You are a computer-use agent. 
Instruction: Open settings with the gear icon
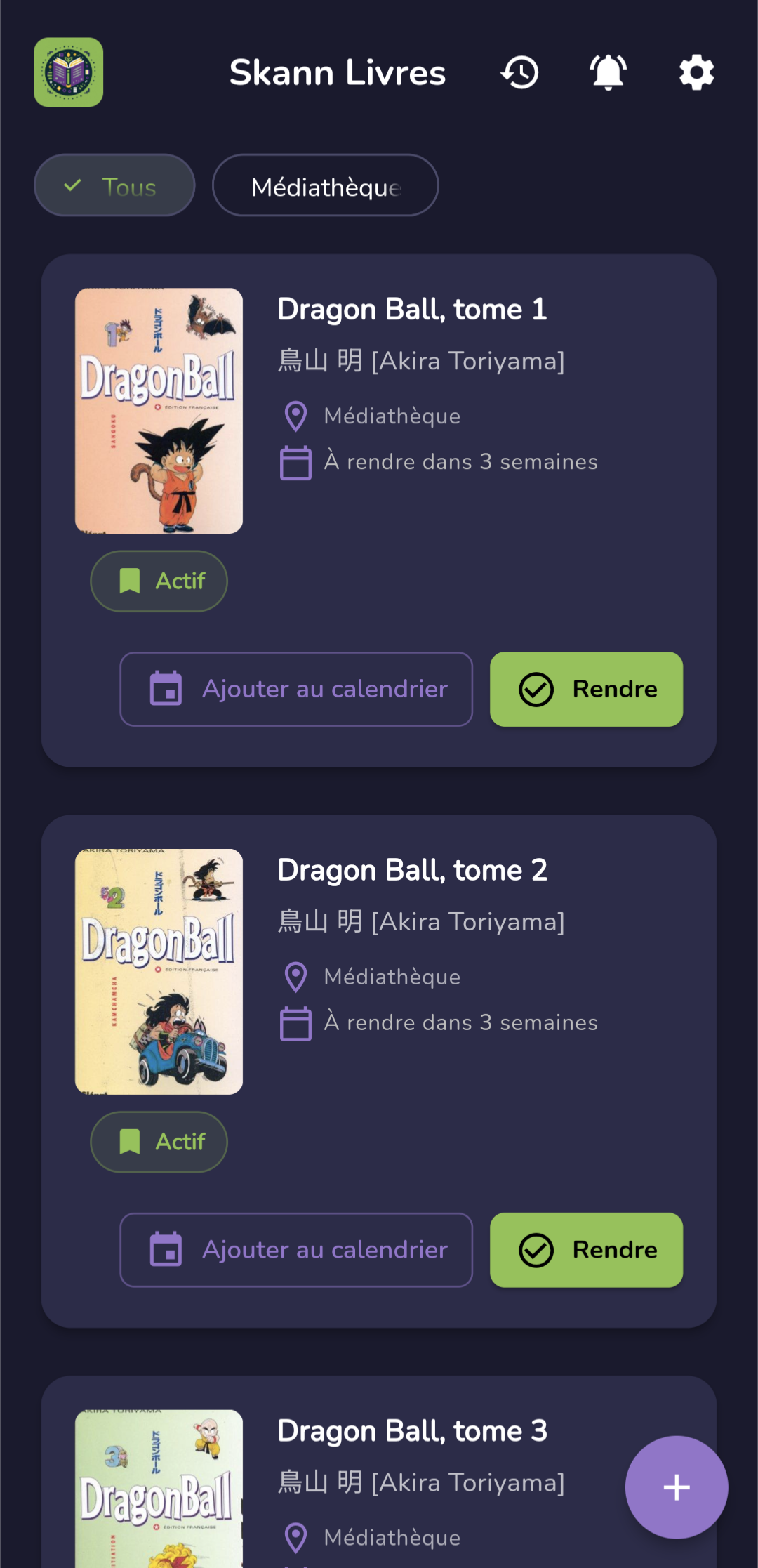695,71
